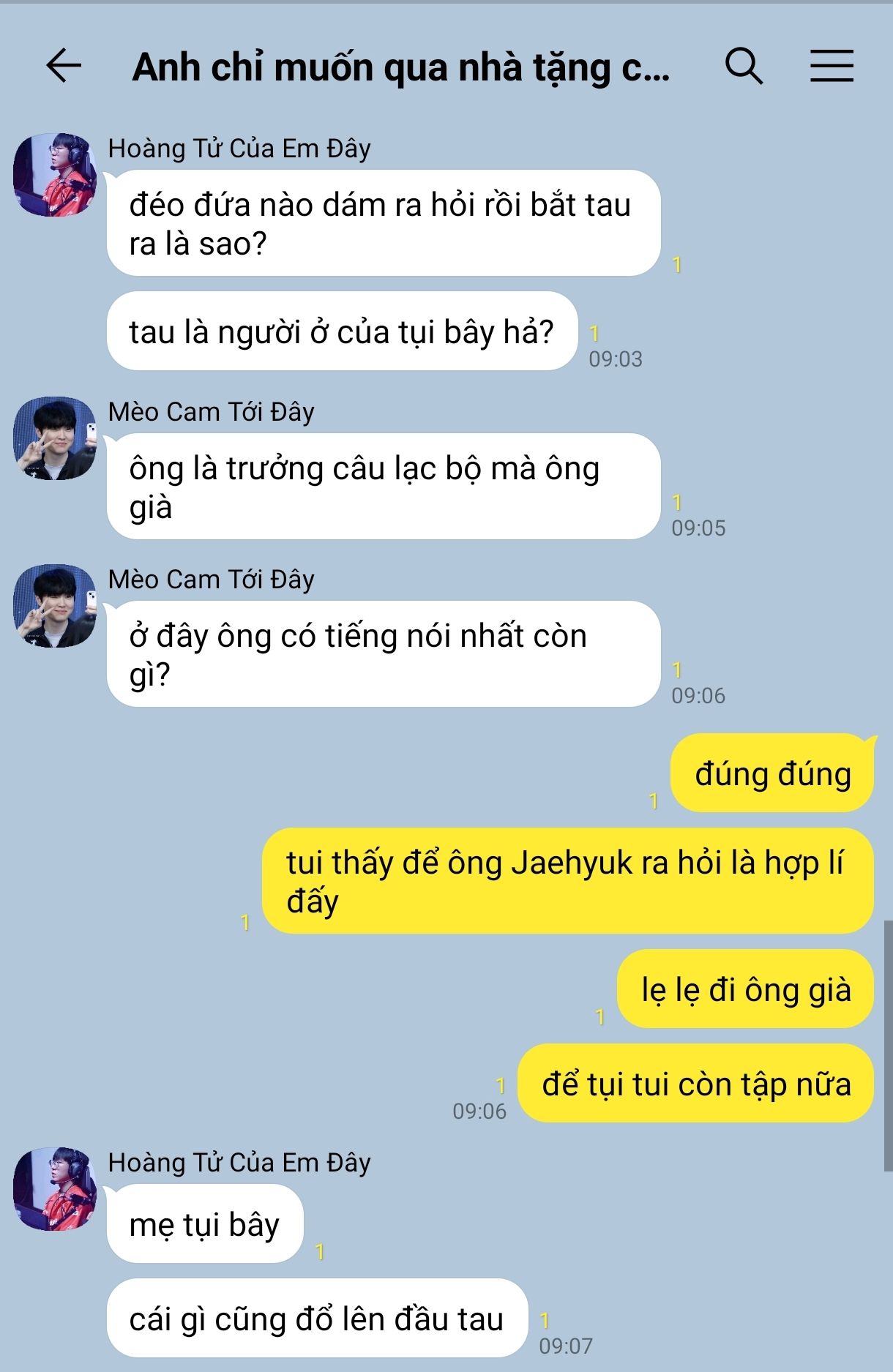Open avatar beside 'đéo đứa nào dám ra hỏi' message
Screen dimensions: 893x1372
[55, 175]
